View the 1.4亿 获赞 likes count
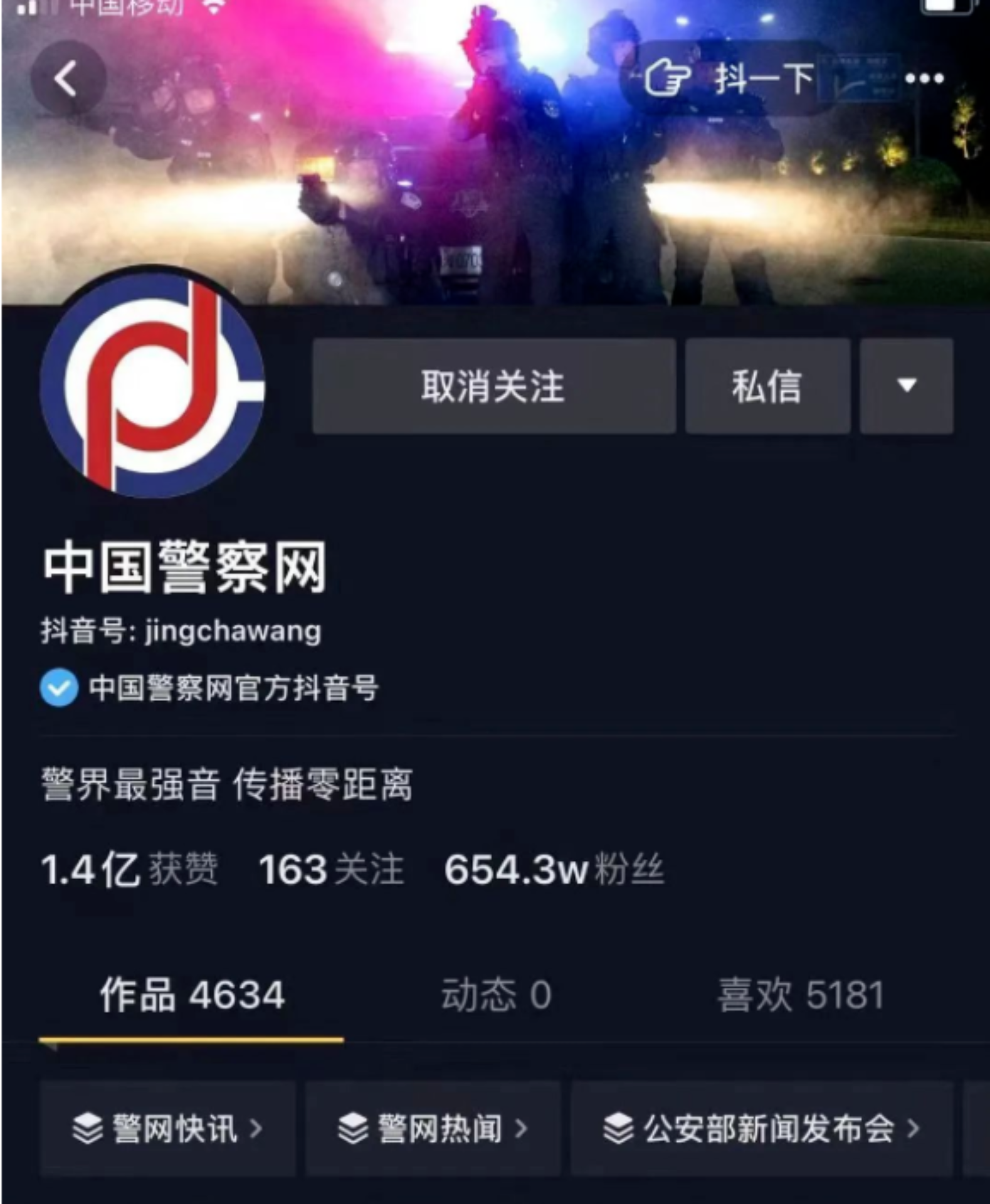 coord(129,870)
